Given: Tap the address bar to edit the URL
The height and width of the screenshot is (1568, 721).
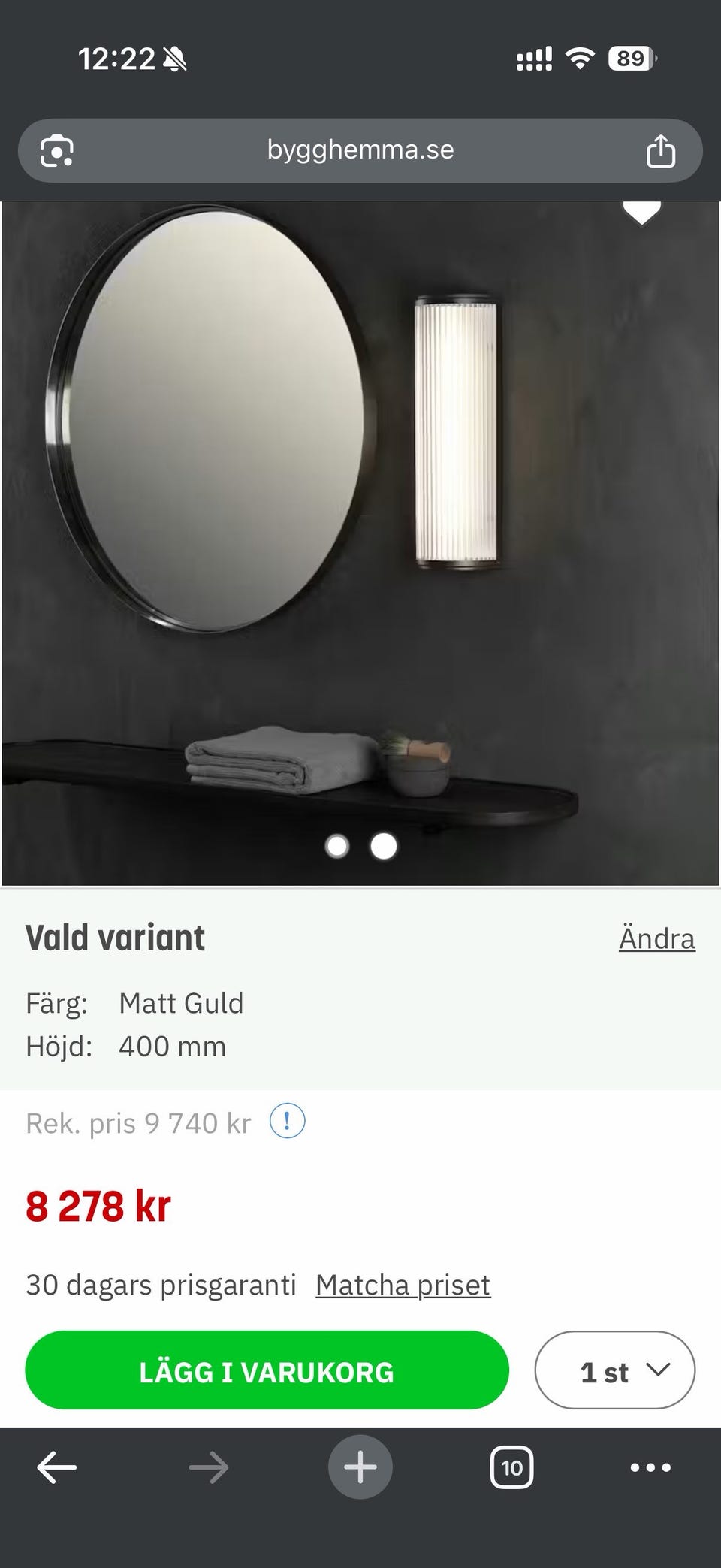Looking at the screenshot, I should tap(360, 150).
